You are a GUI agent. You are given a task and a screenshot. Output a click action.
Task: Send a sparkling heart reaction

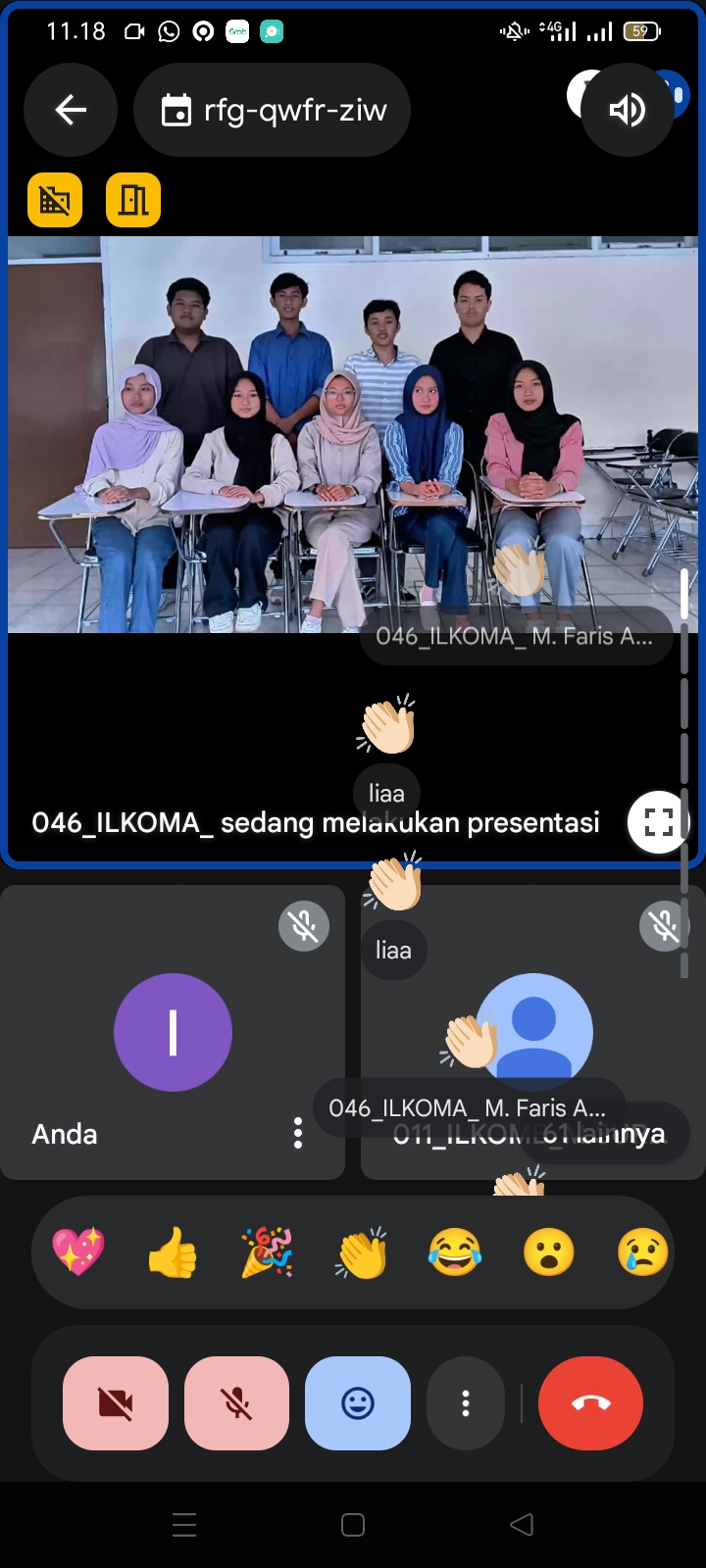pyautogui.click(x=78, y=1252)
